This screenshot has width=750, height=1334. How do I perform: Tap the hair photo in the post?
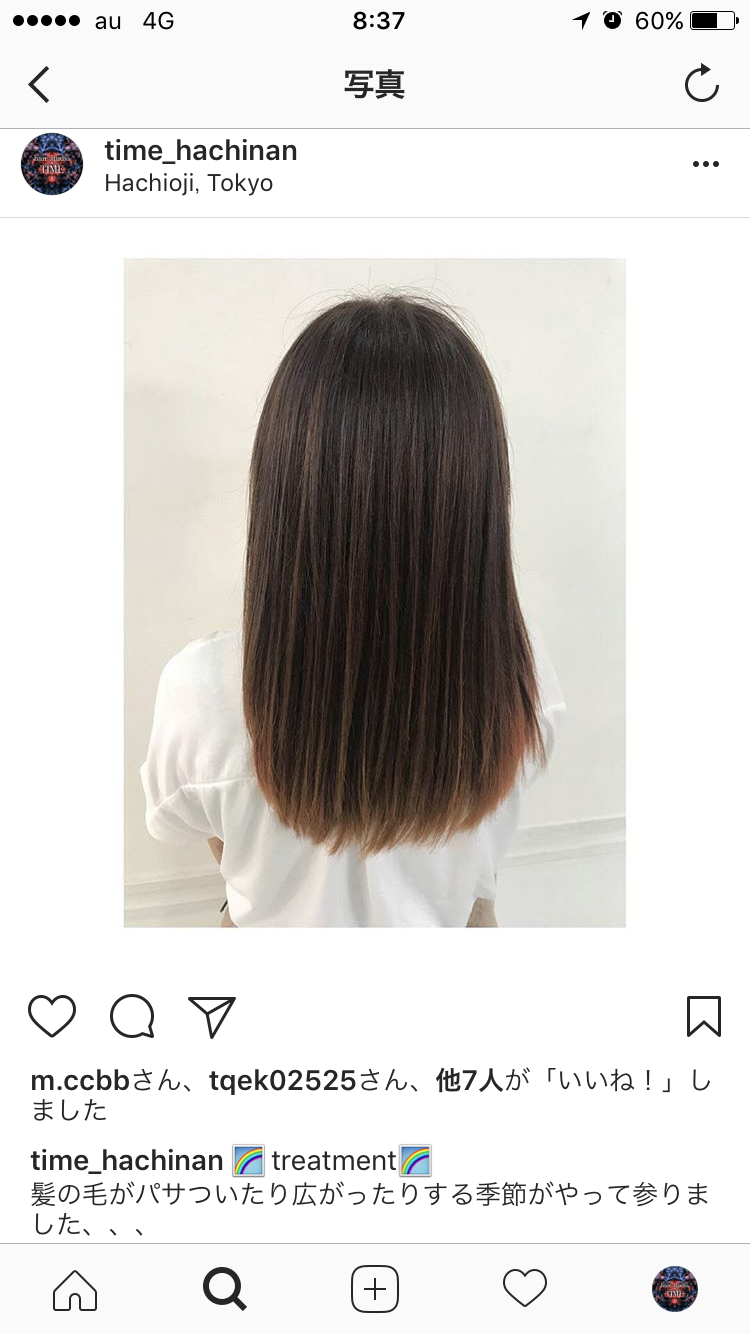click(x=375, y=592)
